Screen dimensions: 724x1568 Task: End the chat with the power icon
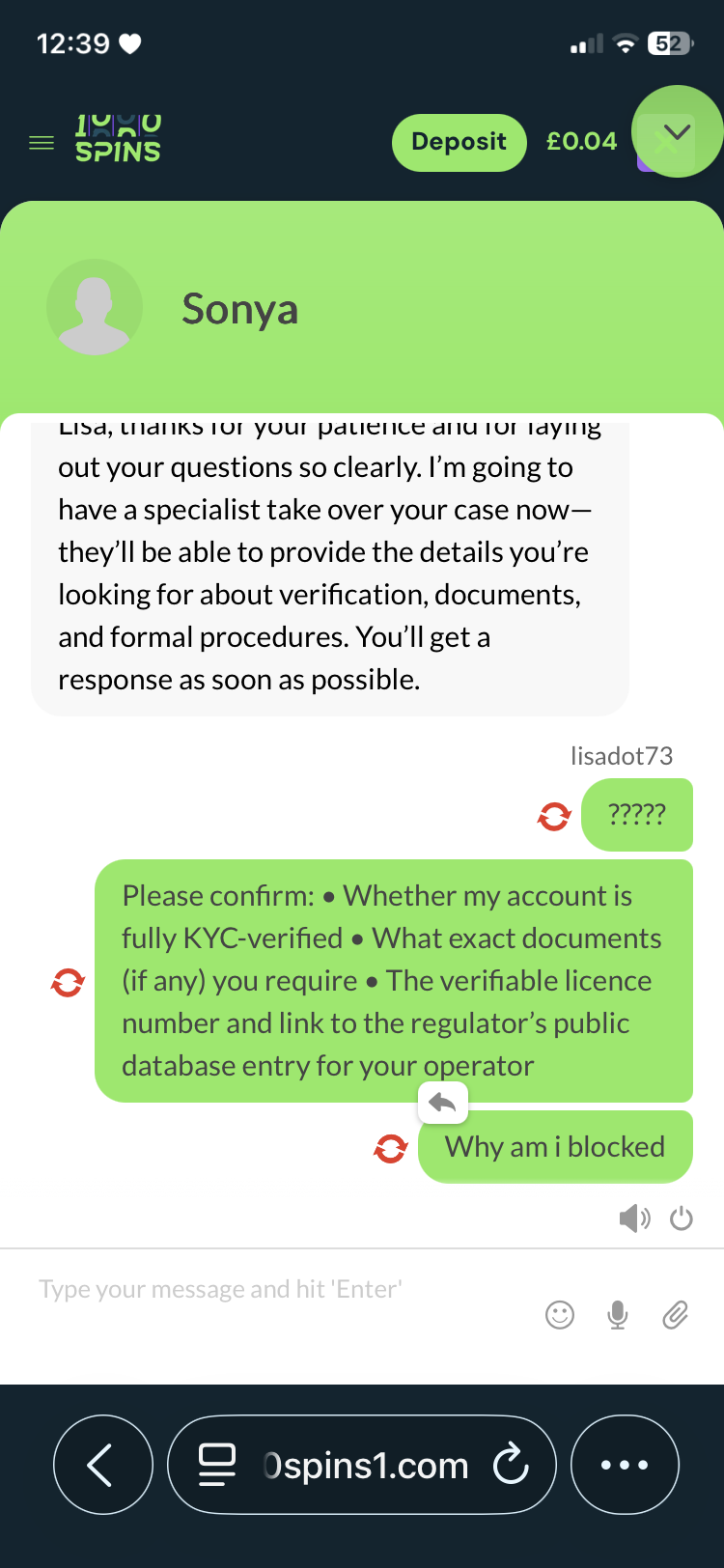(x=682, y=1218)
